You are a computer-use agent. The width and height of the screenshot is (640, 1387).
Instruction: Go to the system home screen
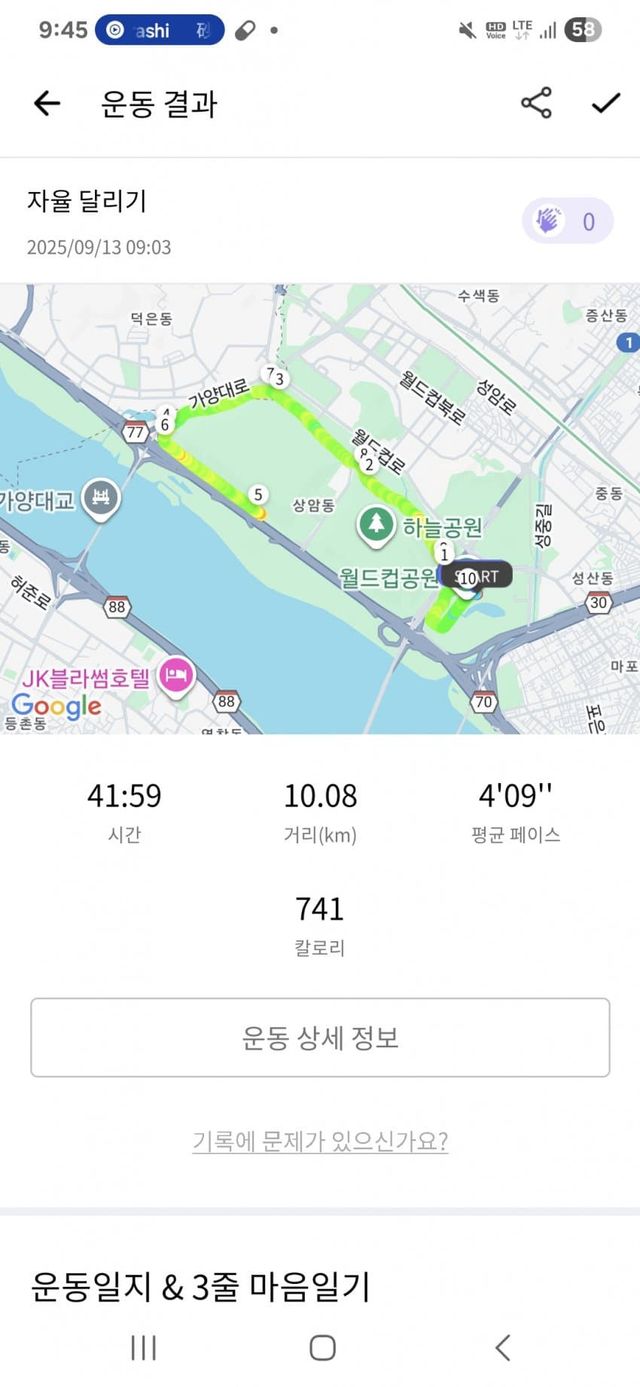pos(321,1347)
